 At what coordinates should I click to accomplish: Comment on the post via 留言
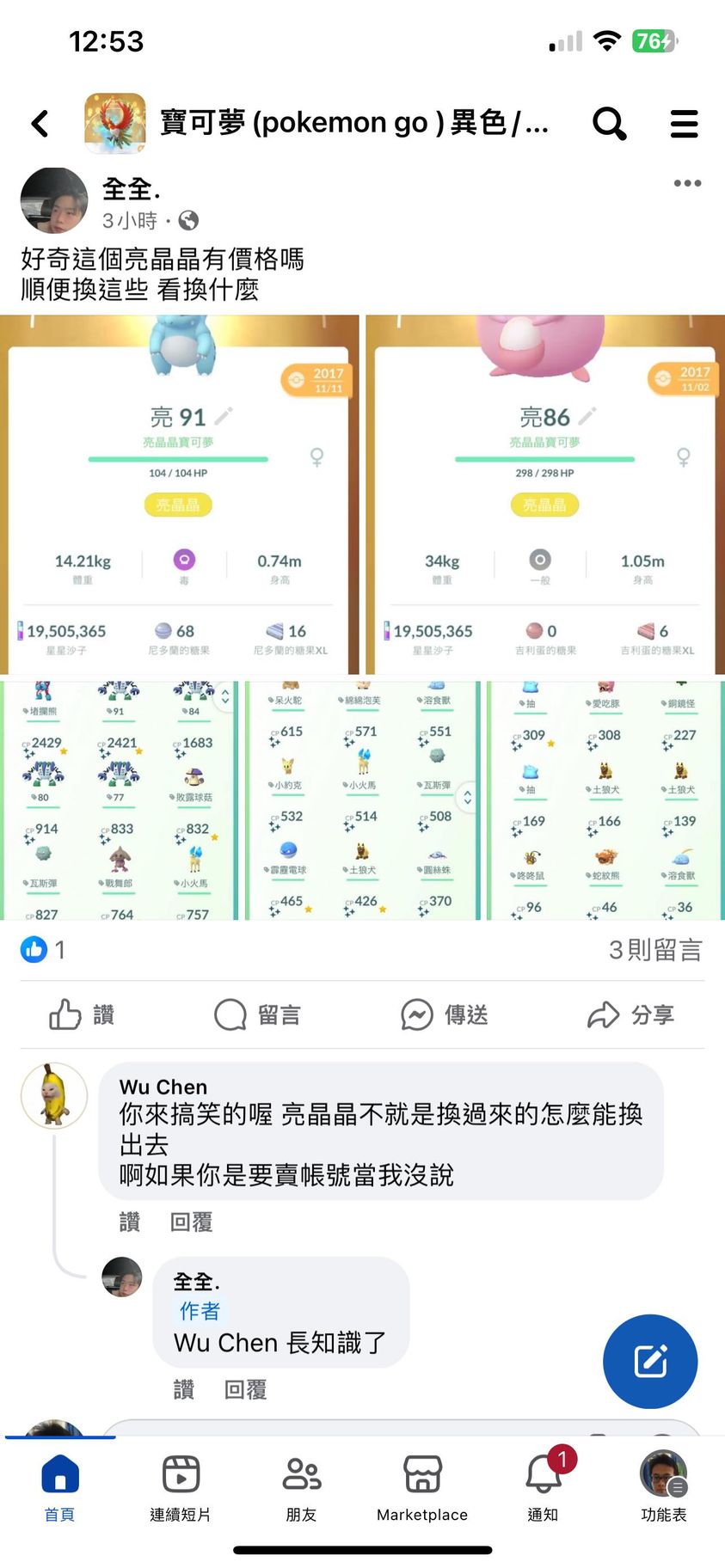pos(258,1014)
